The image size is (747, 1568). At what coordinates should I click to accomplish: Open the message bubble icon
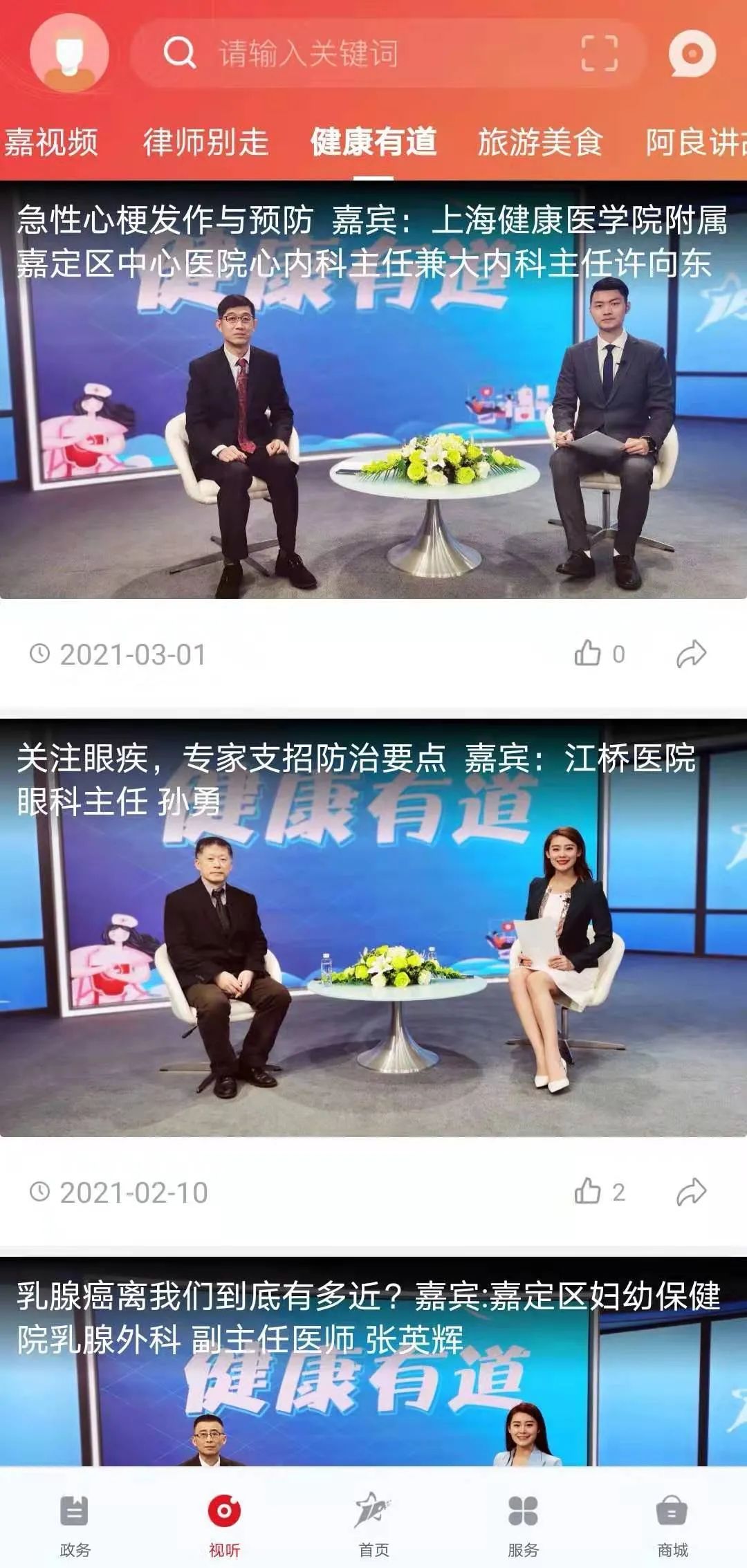pos(692,54)
